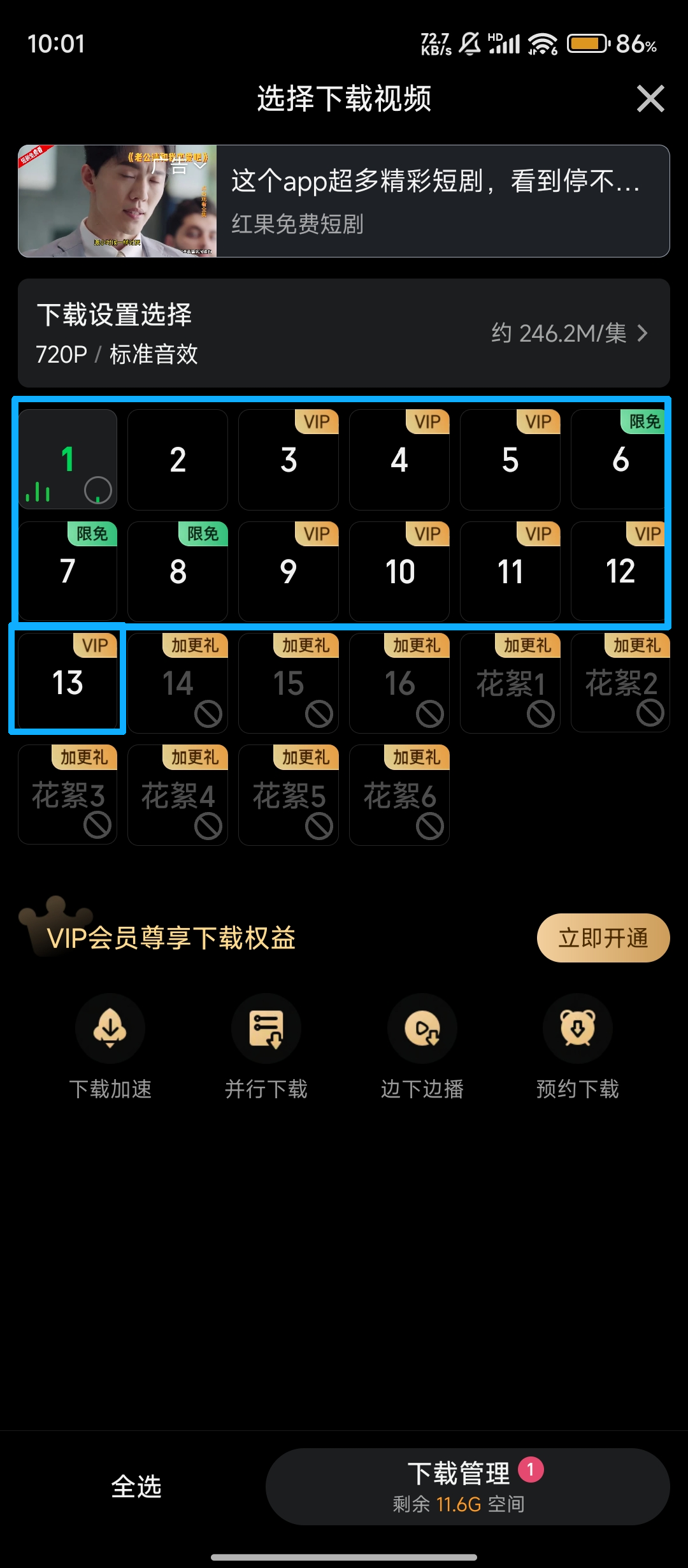Choose episode 8 for download
The width and height of the screenshot is (688, 1568).
178,571
